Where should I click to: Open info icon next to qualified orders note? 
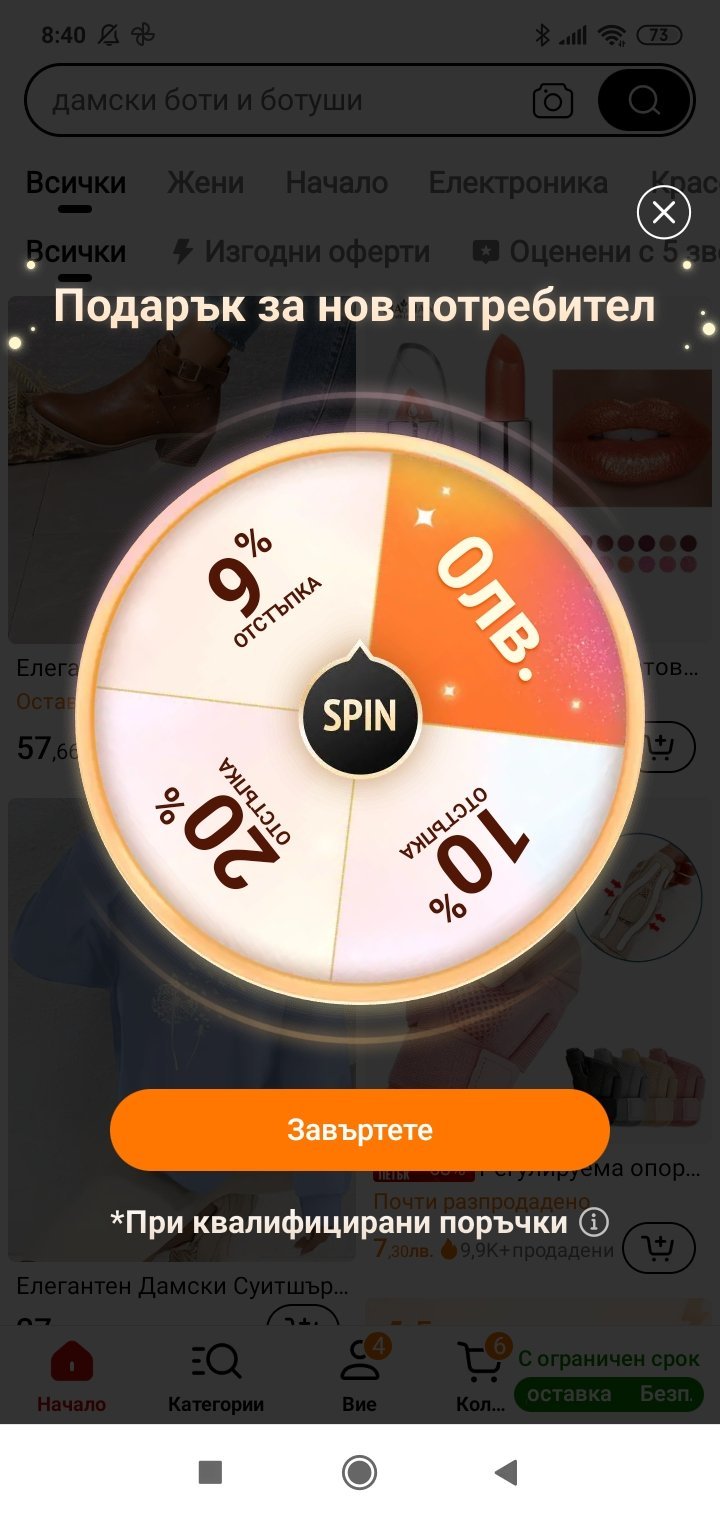[x=594, y=1222]
